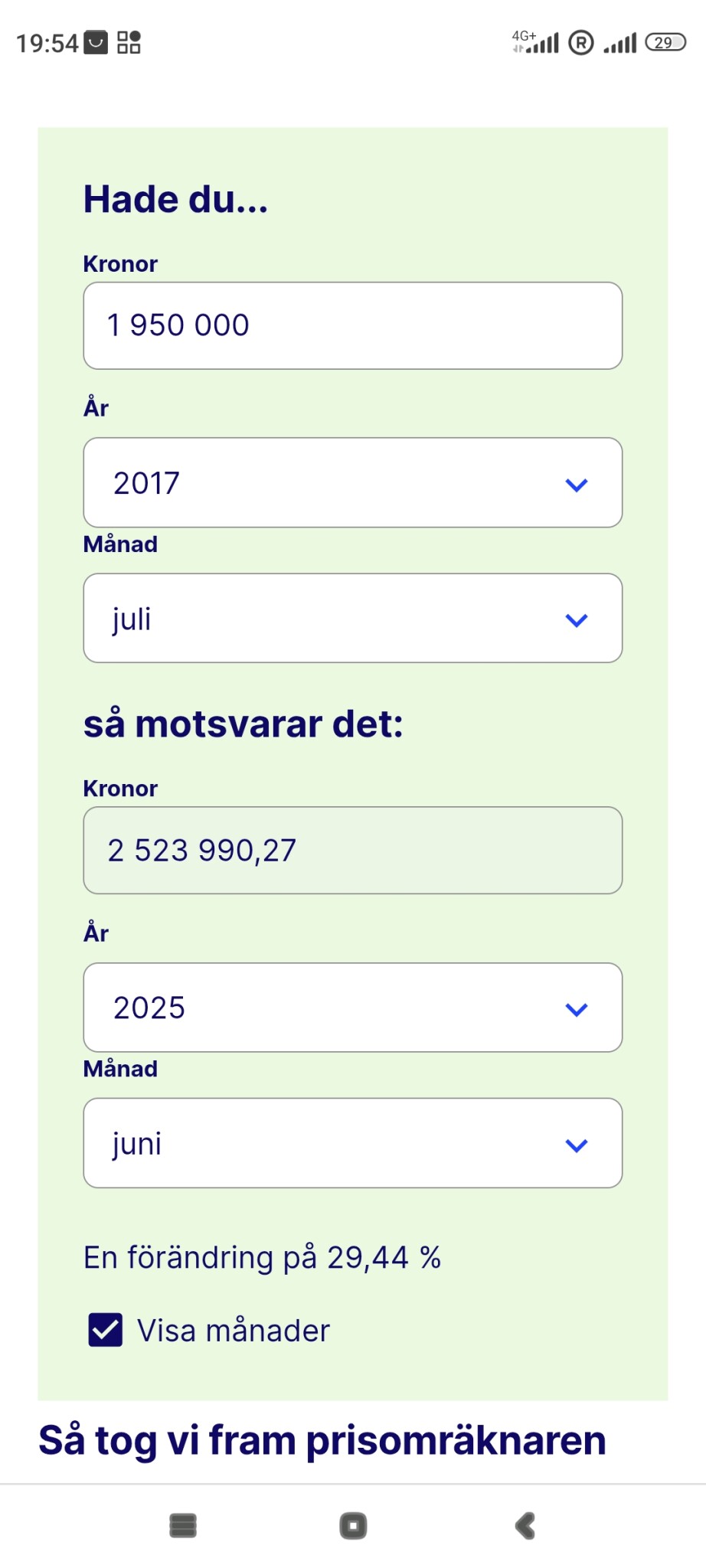
Task: Open the month dropdown showing juli
Action: coord(352,618)
